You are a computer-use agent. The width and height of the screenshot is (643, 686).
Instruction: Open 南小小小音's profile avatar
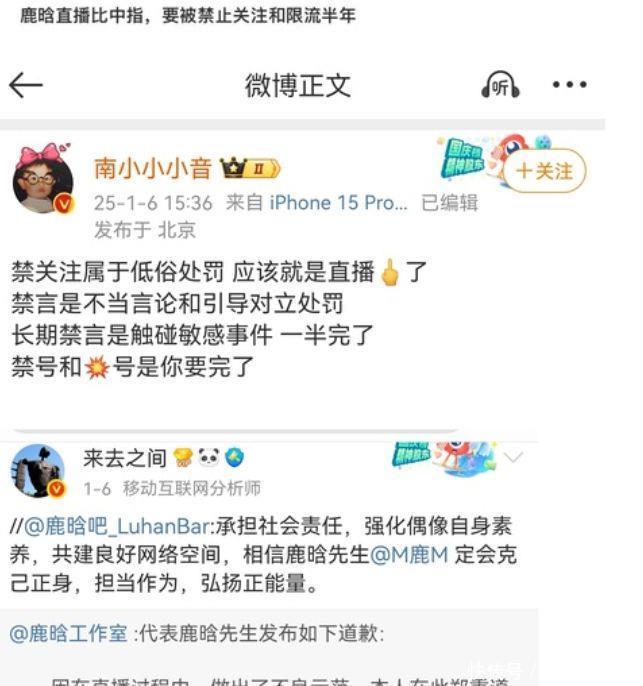tap(43, 182)
